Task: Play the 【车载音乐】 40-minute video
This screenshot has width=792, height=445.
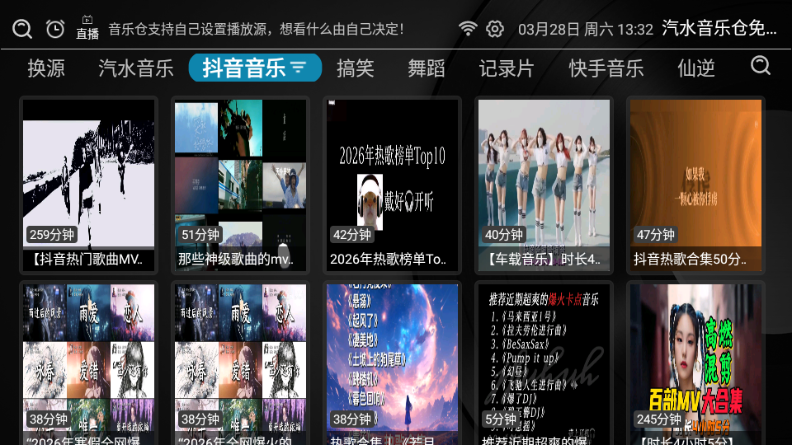Action: pyautogui.click(x=543, y=185)
